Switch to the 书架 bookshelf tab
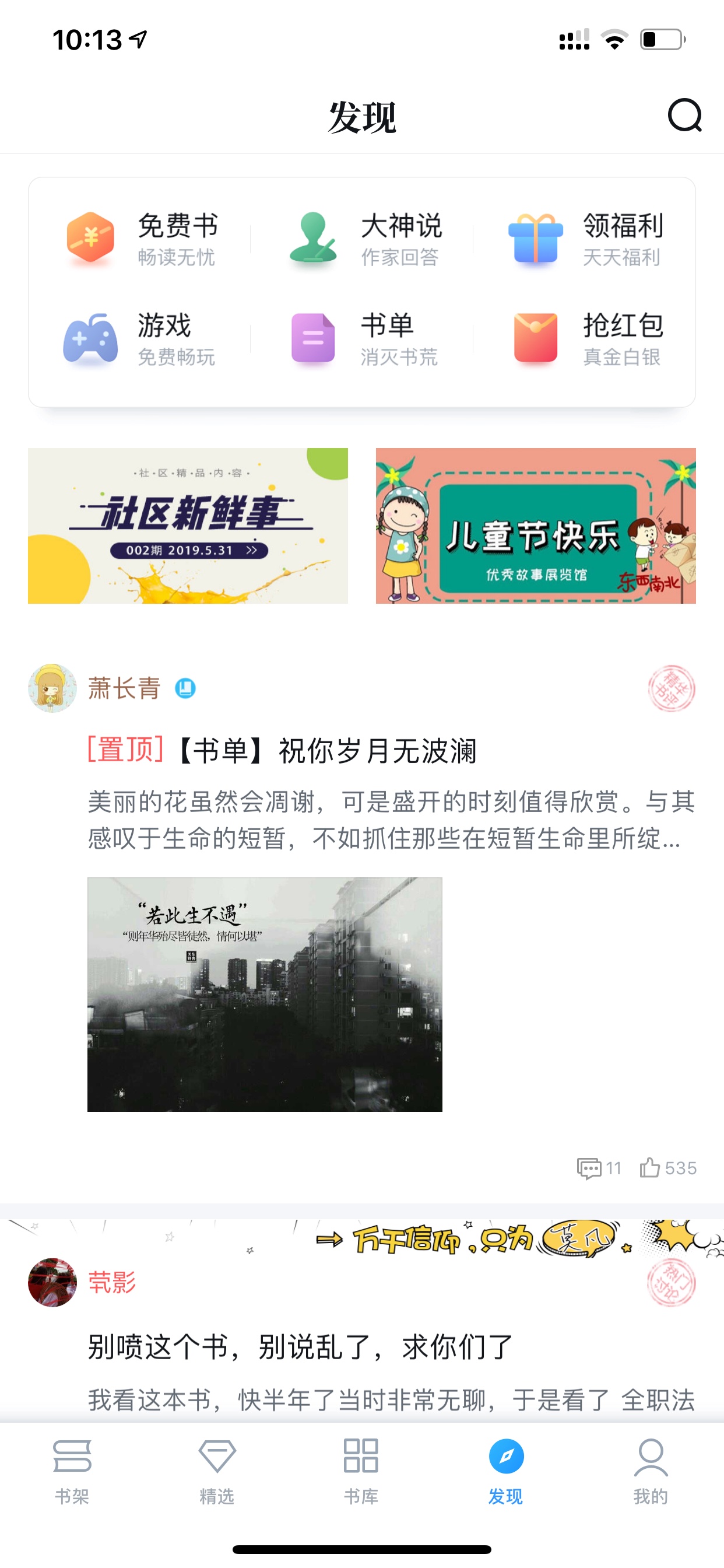Screen dimensions: 724x1568 pos(72,1471)
